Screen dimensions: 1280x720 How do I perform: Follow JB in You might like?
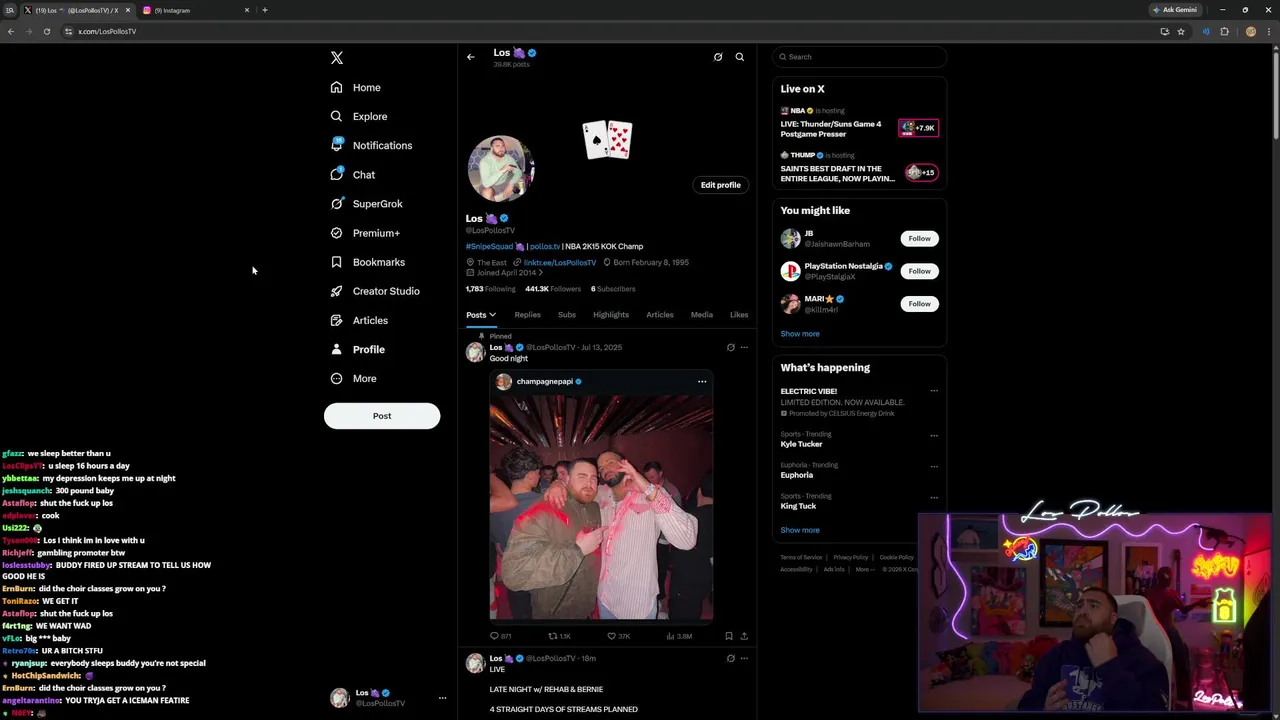tap(919, 239)
